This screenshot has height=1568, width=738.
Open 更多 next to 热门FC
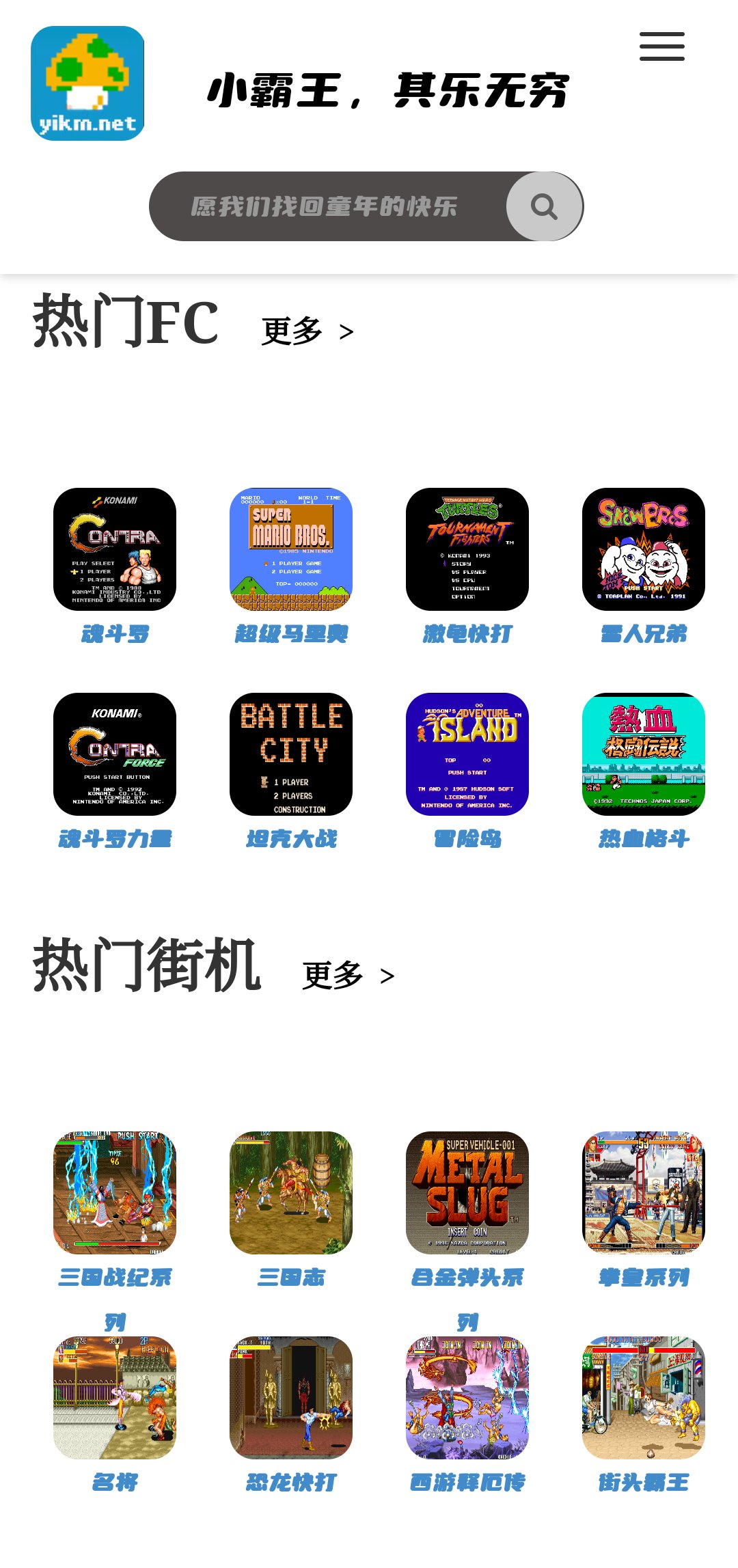tap(307, 331)
